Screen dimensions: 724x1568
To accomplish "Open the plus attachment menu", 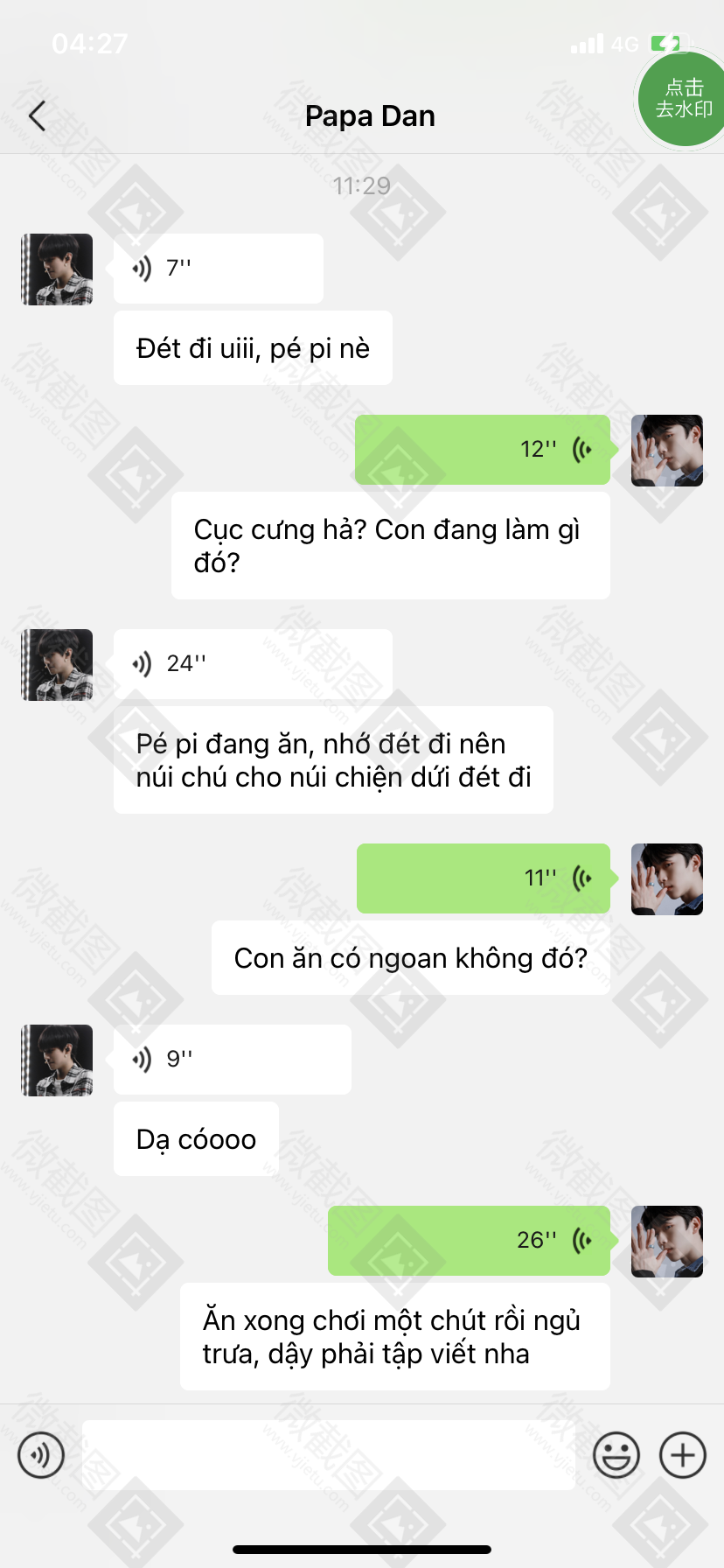I will (683, 1455).
